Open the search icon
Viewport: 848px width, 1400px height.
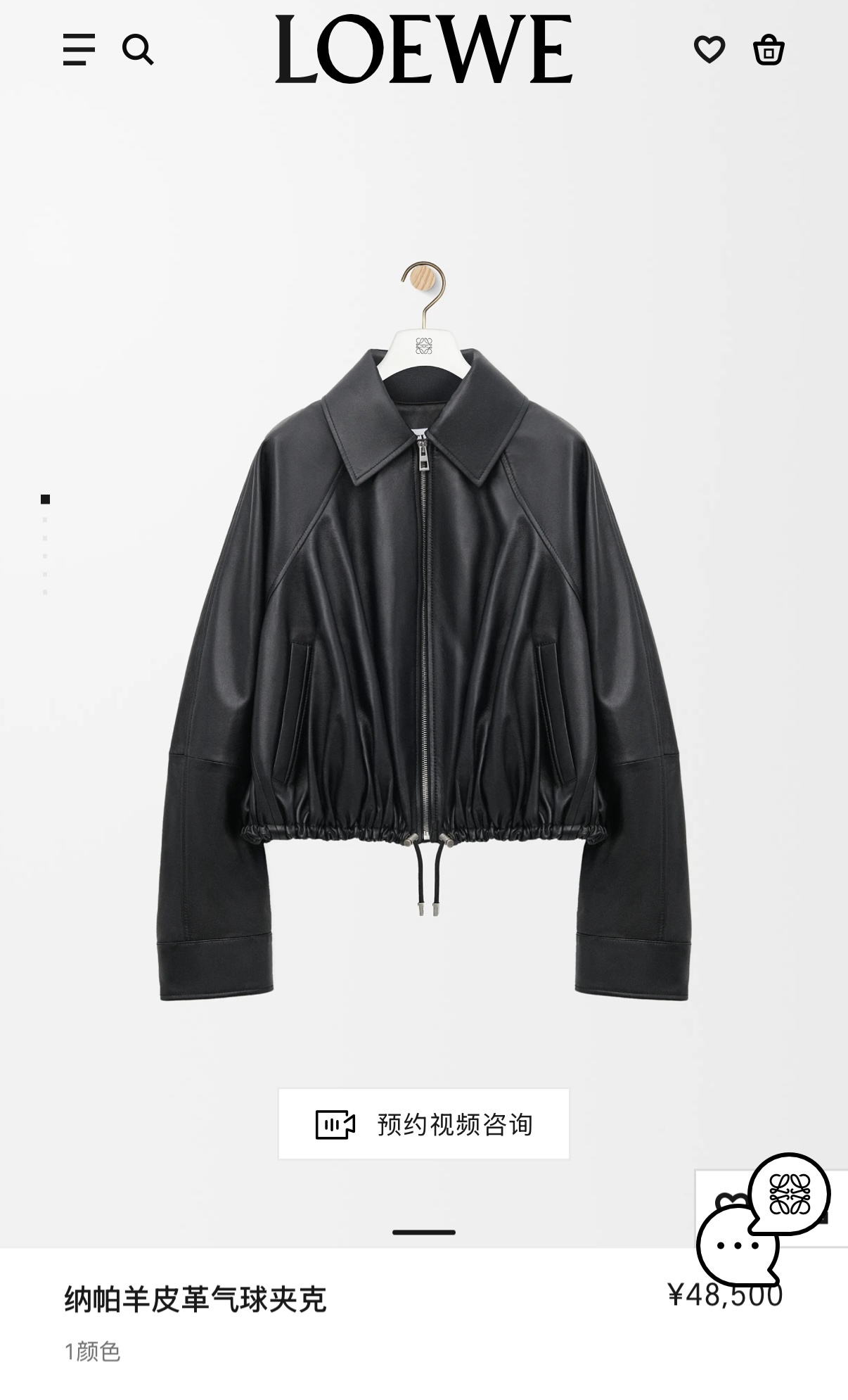point(137,50)
